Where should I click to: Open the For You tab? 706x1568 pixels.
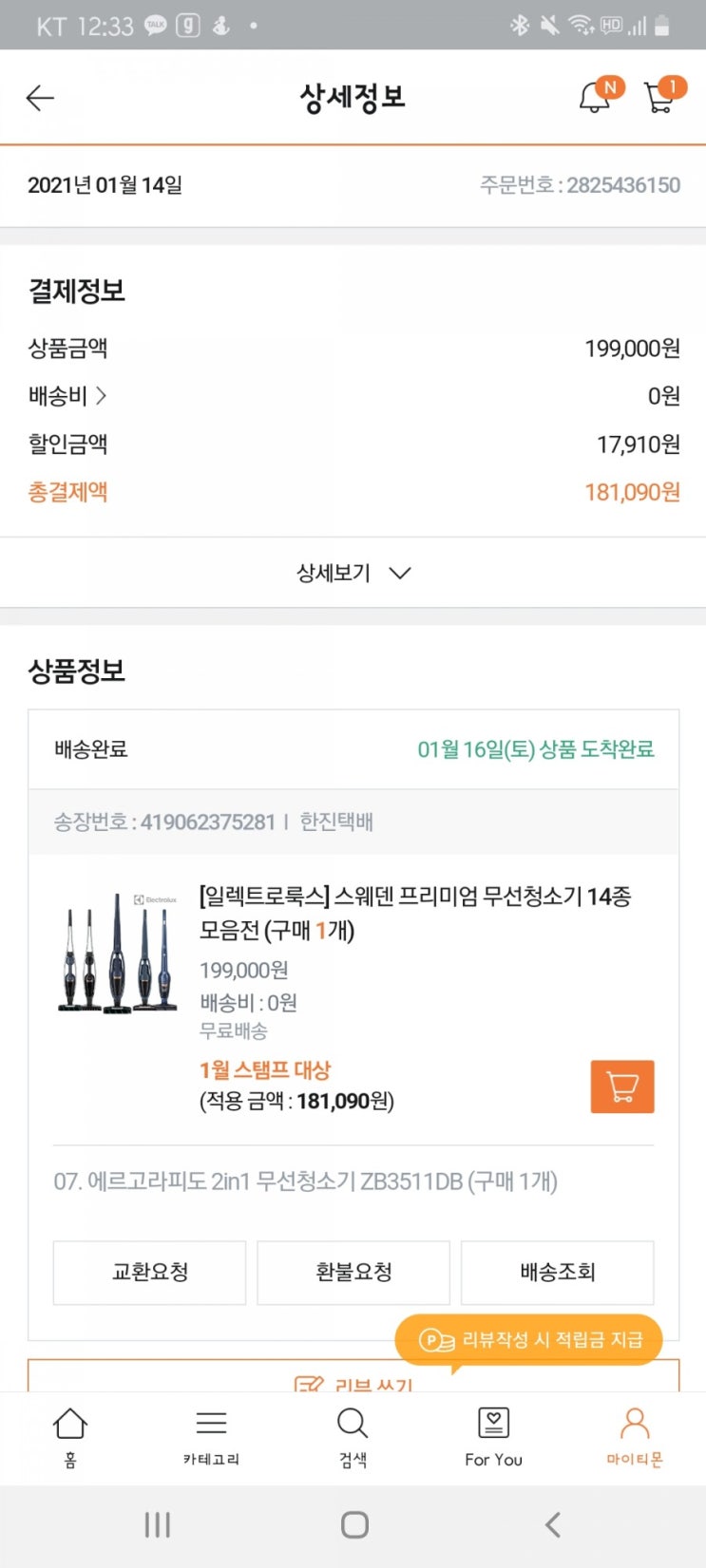(x=493, y=1438)
